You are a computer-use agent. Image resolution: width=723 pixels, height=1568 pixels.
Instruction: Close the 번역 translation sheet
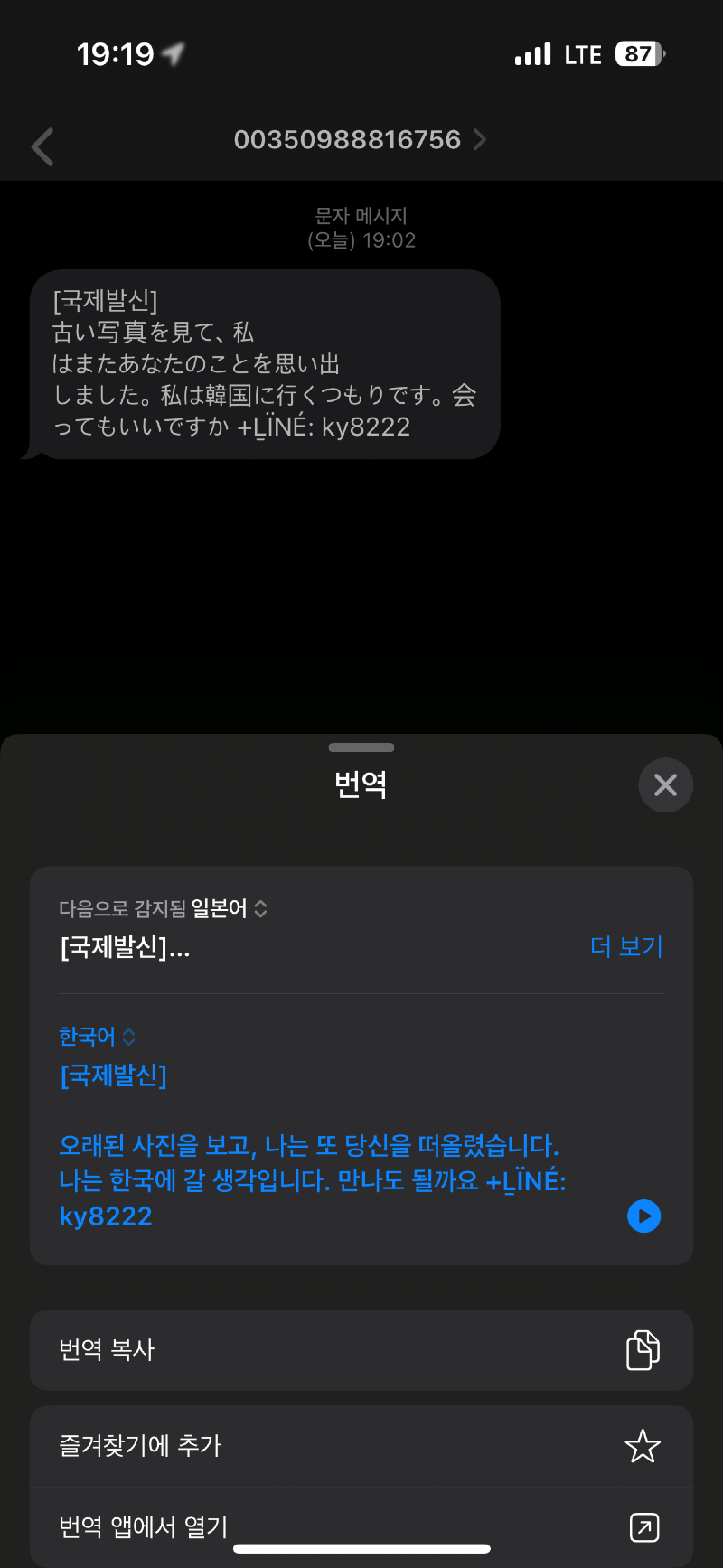click(665, 784)
